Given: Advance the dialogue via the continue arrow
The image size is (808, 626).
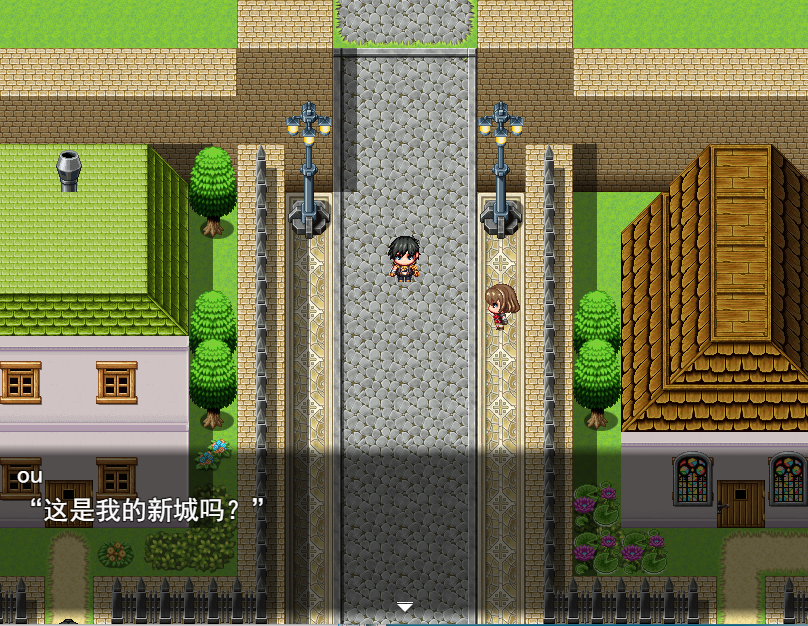Looking at the screenshot, I should (404, 606).
